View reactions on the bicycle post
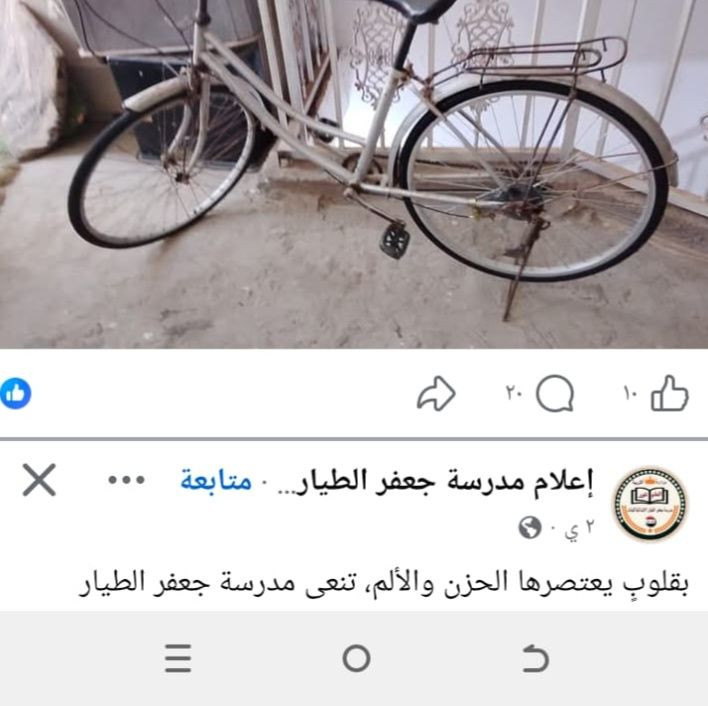Image resolution: width=708 pixels, height=706 pixels. [x=16, y=394]
